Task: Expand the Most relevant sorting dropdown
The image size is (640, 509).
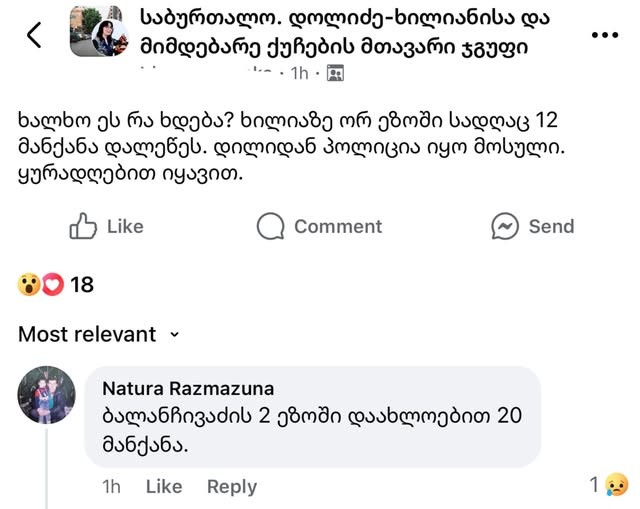Action: click(x=99, y=334)
